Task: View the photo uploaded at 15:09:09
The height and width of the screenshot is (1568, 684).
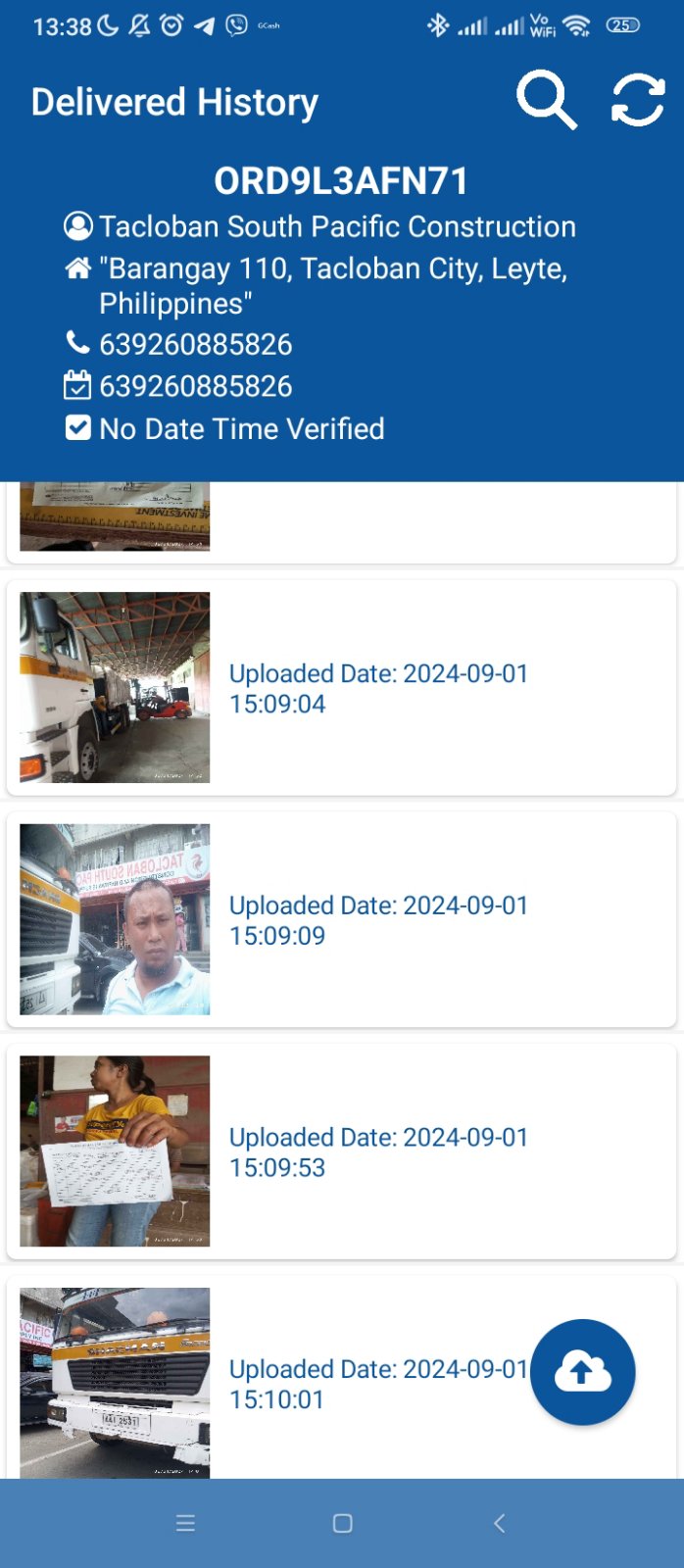Action: [115, 919]
